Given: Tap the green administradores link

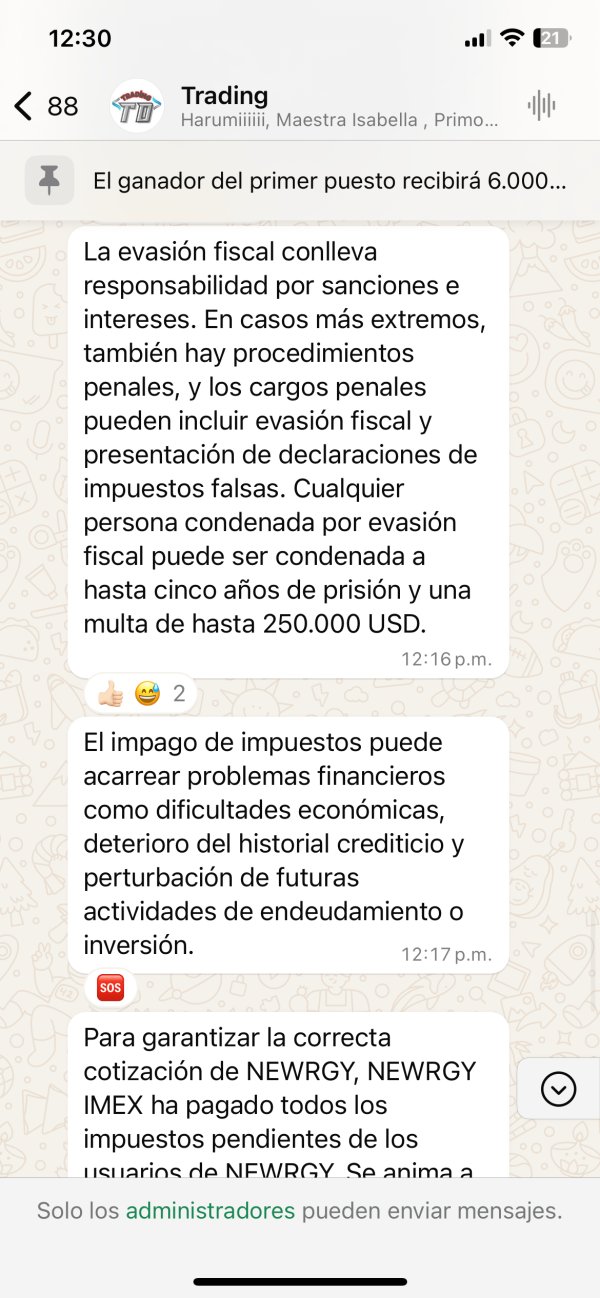Looking at the screenshot, I should coord(210,1211).
